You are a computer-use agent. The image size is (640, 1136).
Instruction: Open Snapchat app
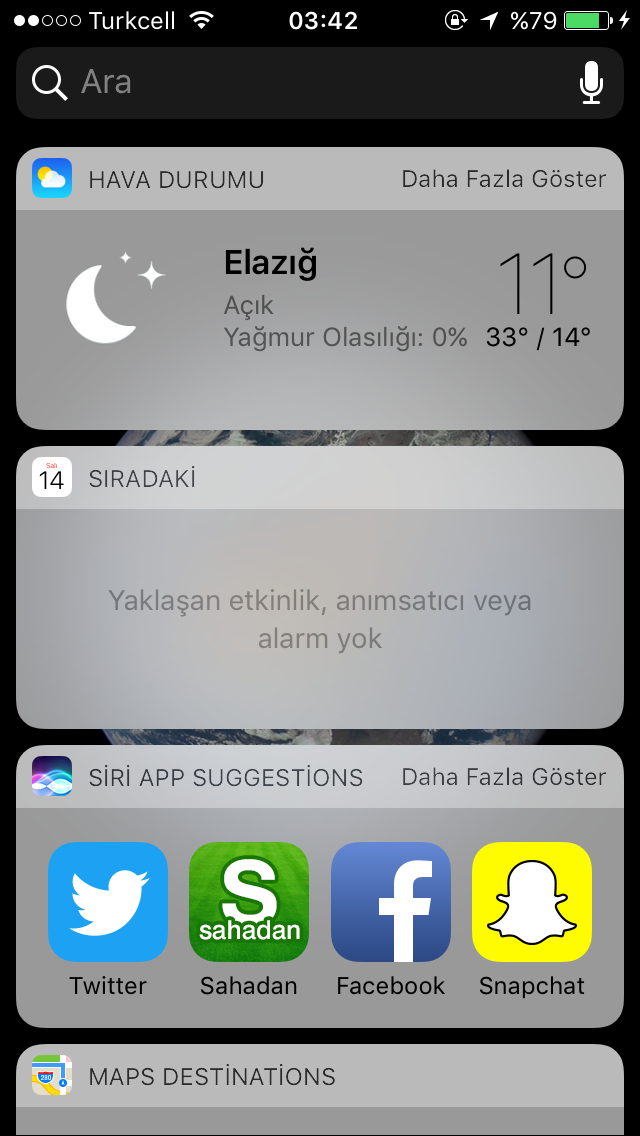(531, 902)
